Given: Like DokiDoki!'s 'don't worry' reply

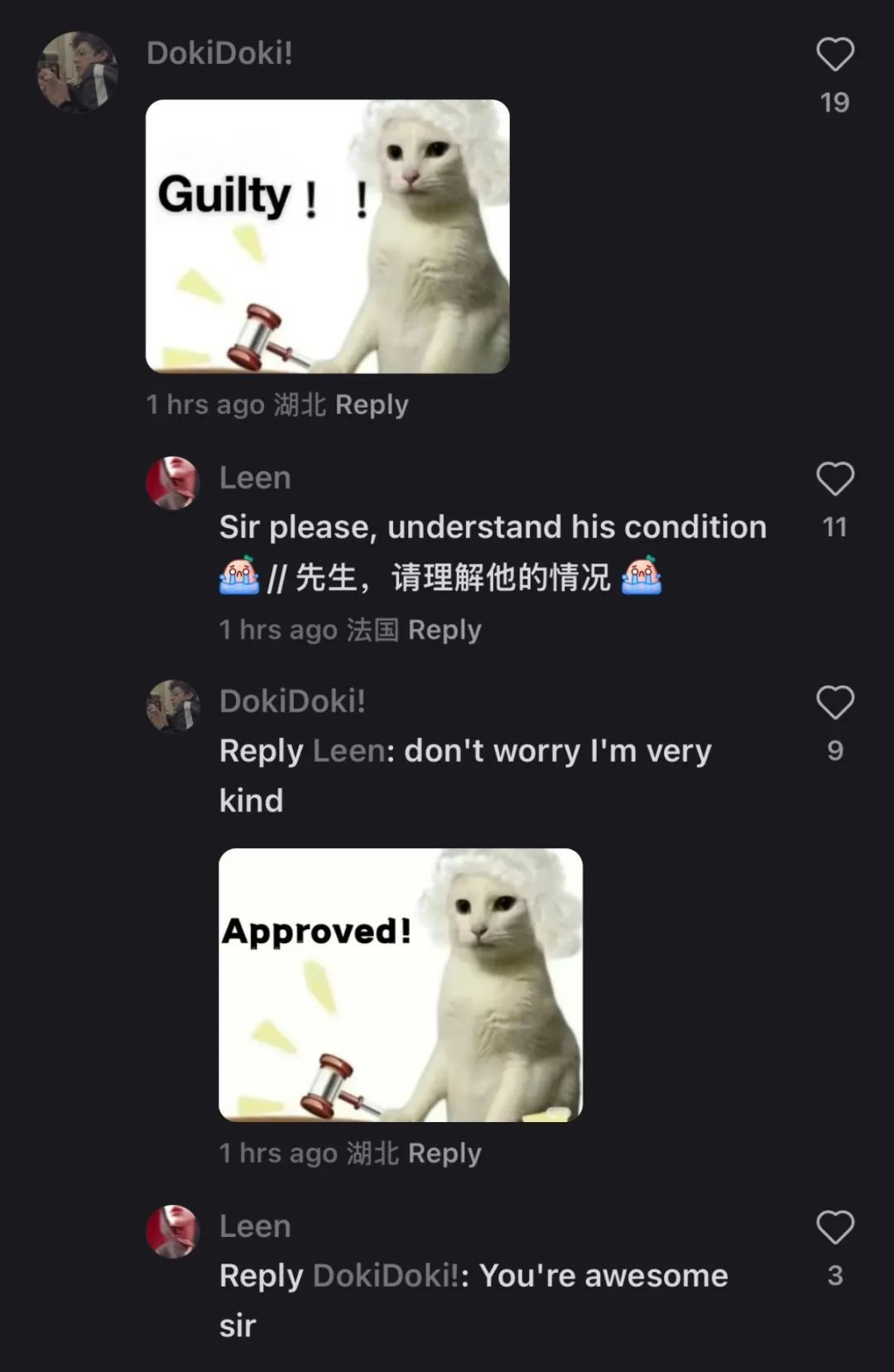Looking at the screenshot, I should (834, 703).
